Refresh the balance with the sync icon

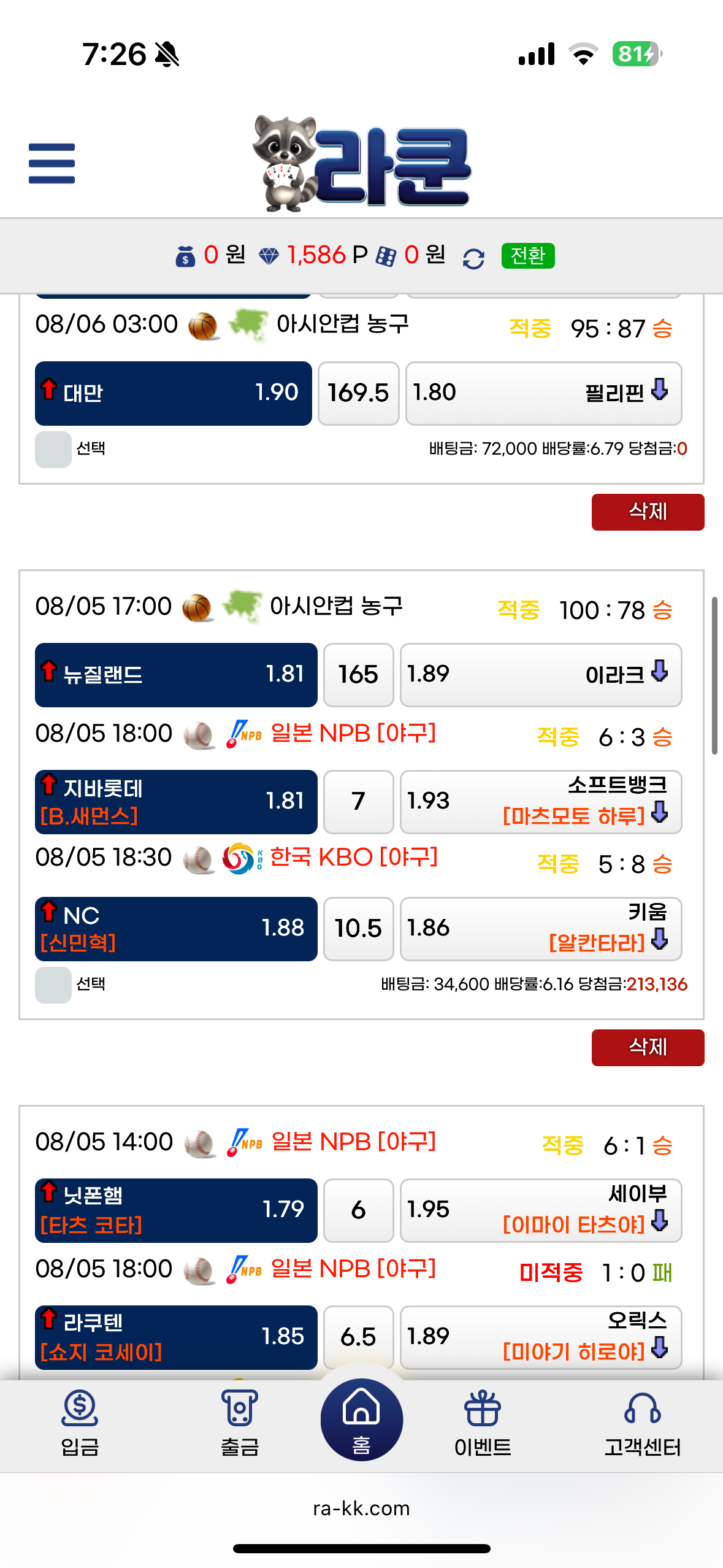coord(473,258)
